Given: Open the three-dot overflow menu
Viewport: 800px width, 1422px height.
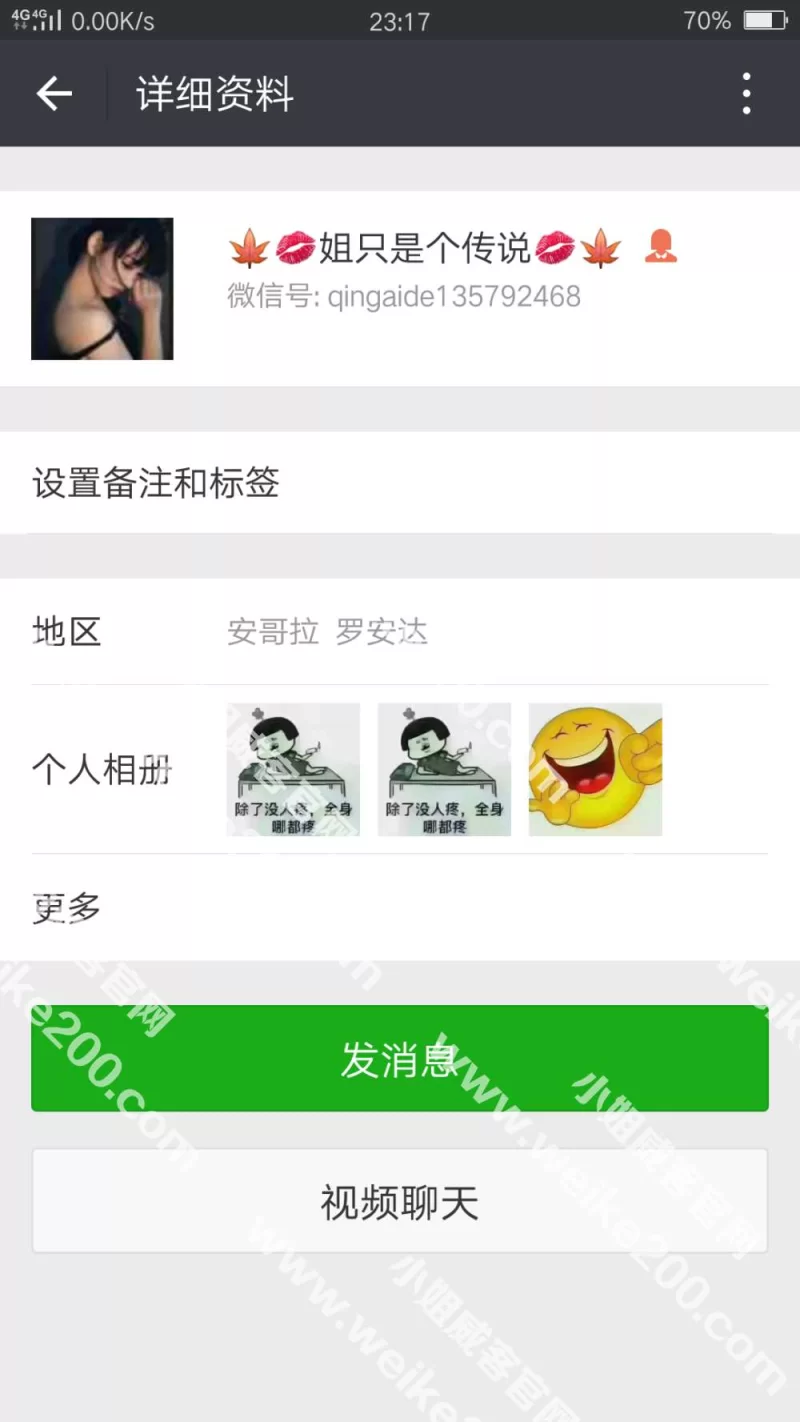Looking at the screenshot, I should click(x=746, y=94).
